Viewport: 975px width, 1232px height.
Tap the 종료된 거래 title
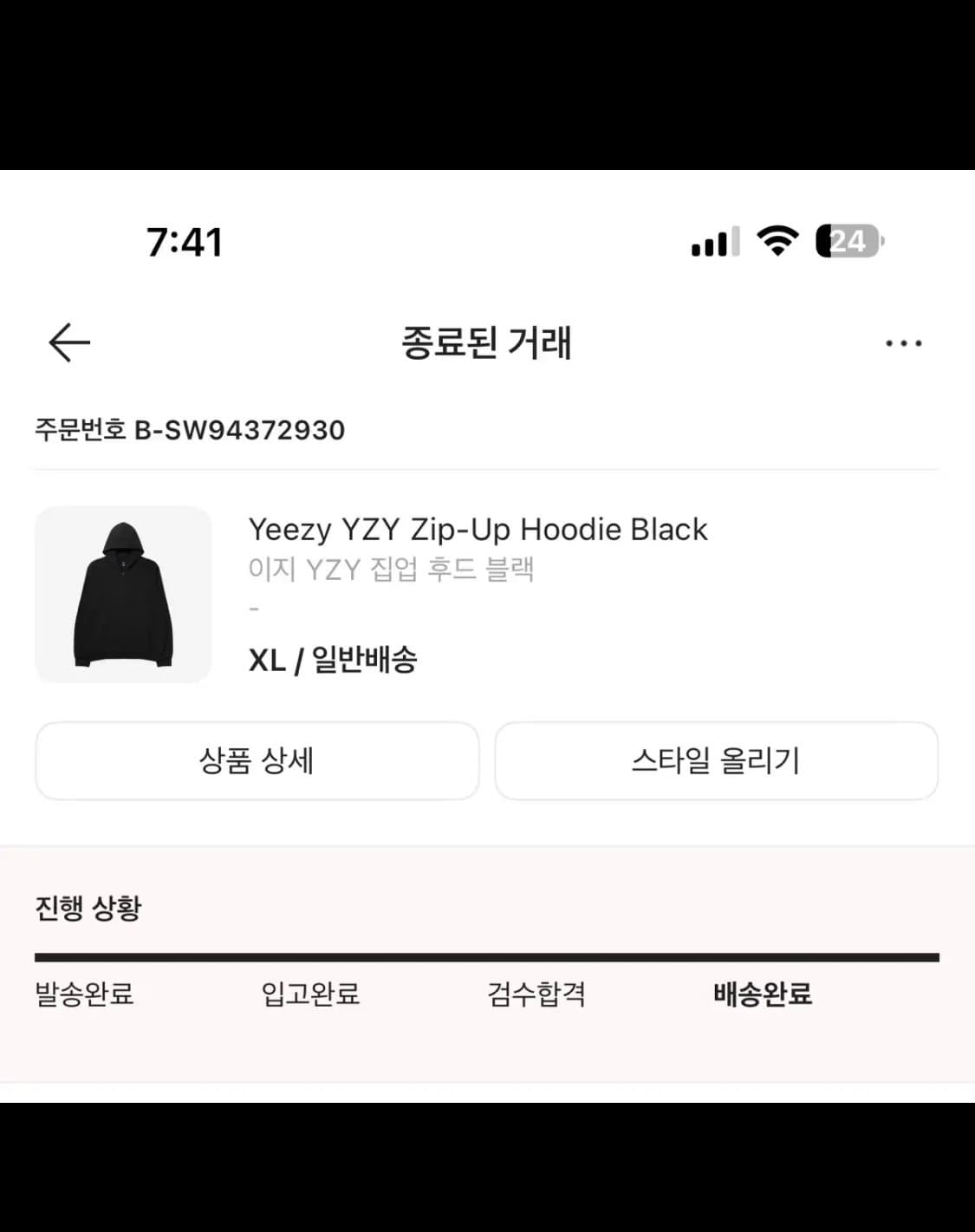487,342
